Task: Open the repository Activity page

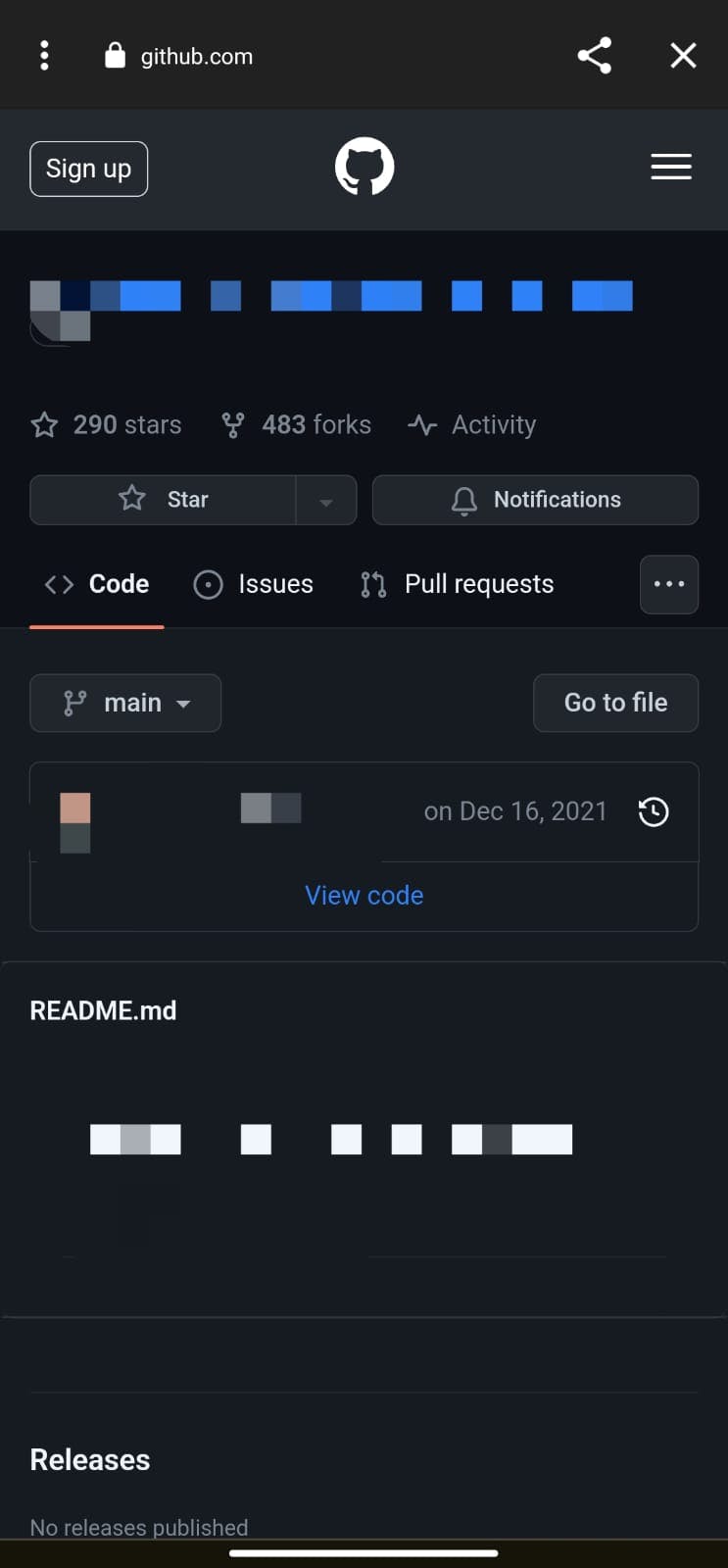Action: [472, 424]
